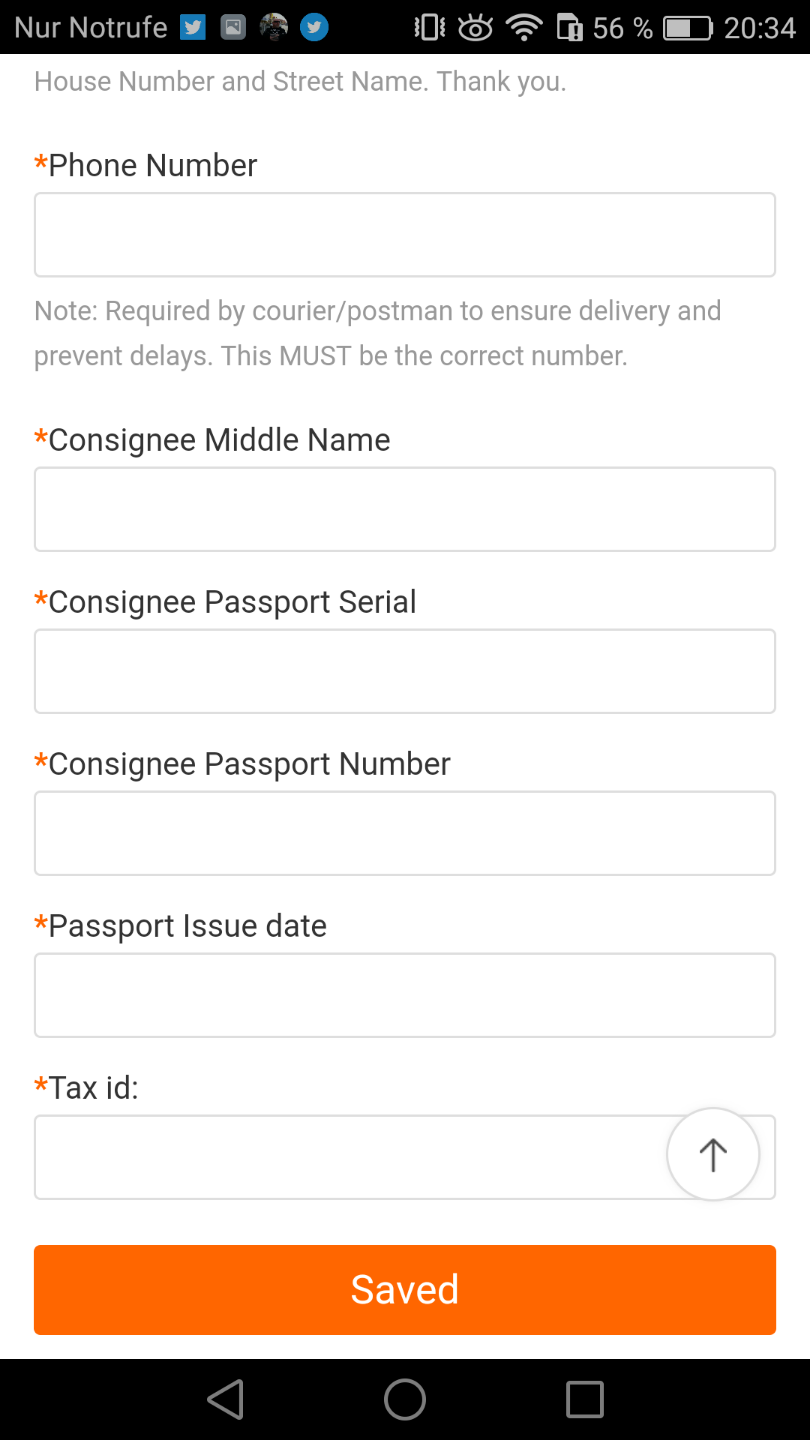Select the Consignee Passport Serial field

point(405,671)
